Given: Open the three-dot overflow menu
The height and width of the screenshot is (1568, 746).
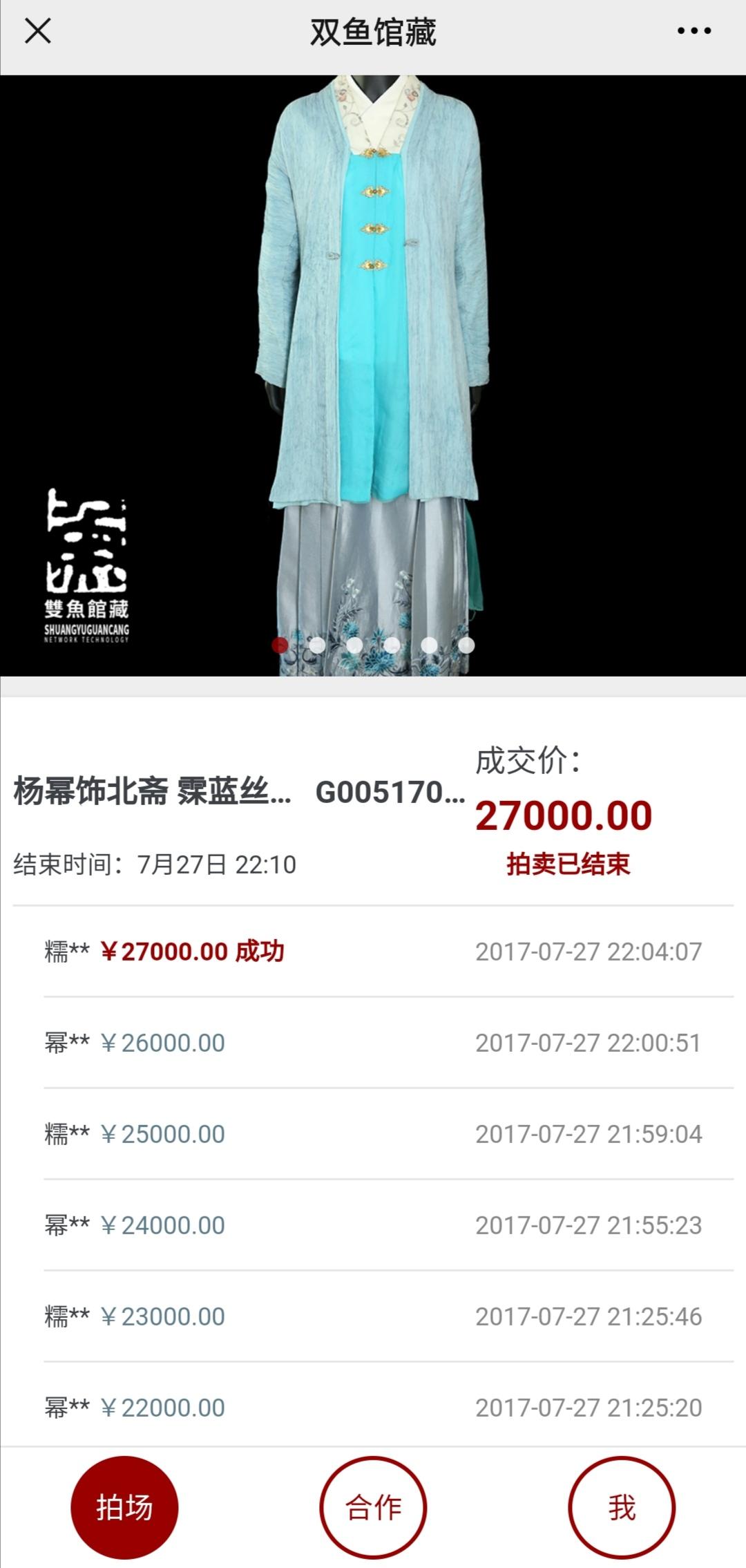Looking at the screenshot, I should [x=694, y=31].
